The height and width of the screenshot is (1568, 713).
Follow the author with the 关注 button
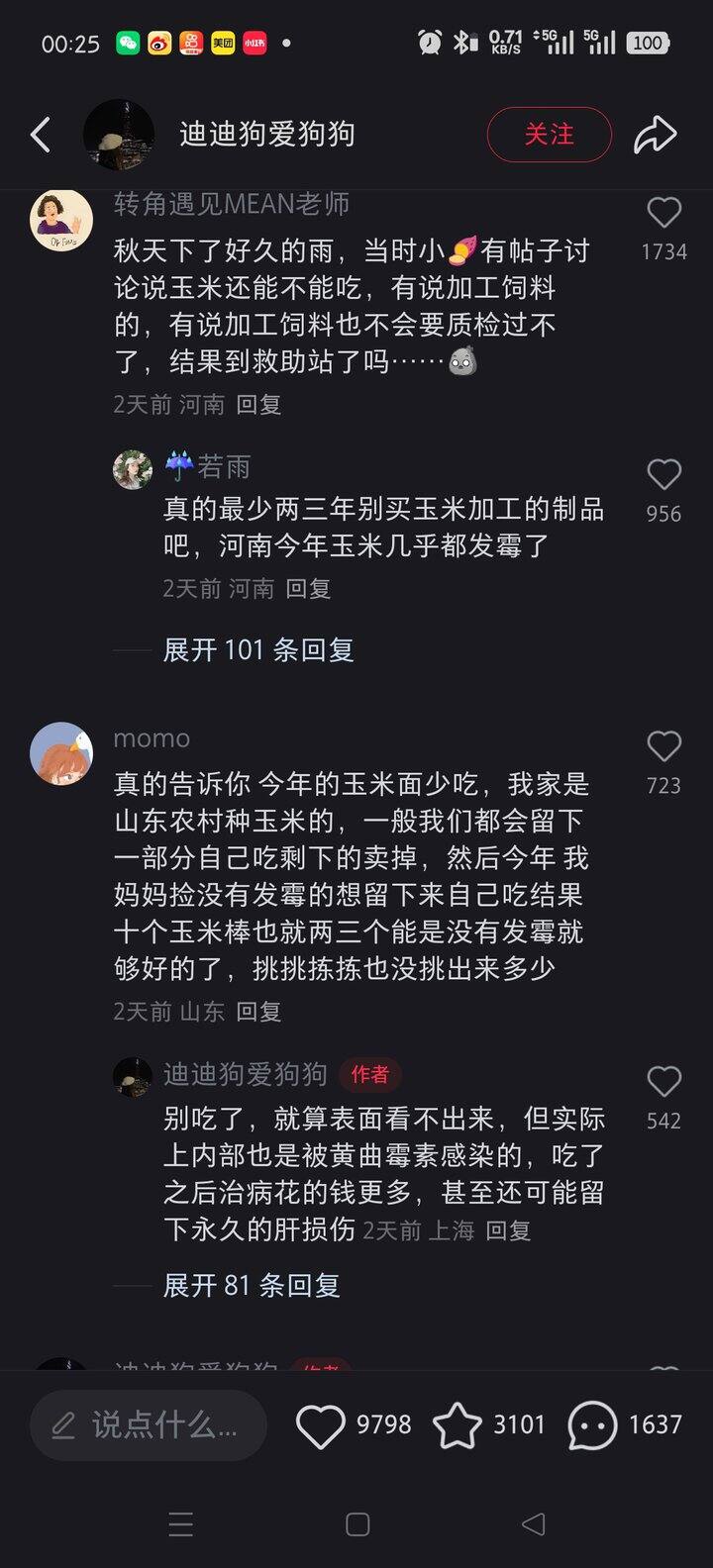549,135
